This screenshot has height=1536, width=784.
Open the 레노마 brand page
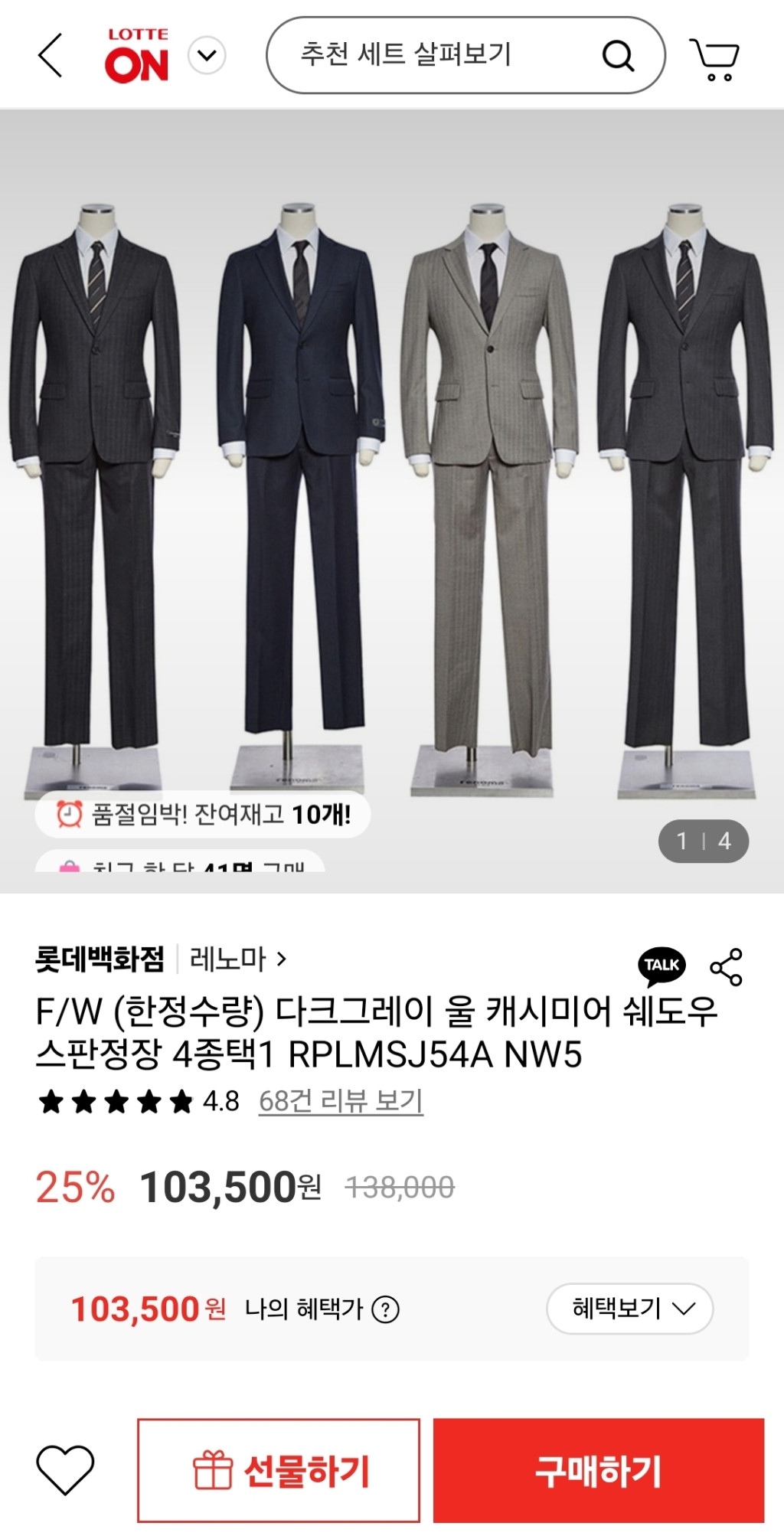pos(237,959)
